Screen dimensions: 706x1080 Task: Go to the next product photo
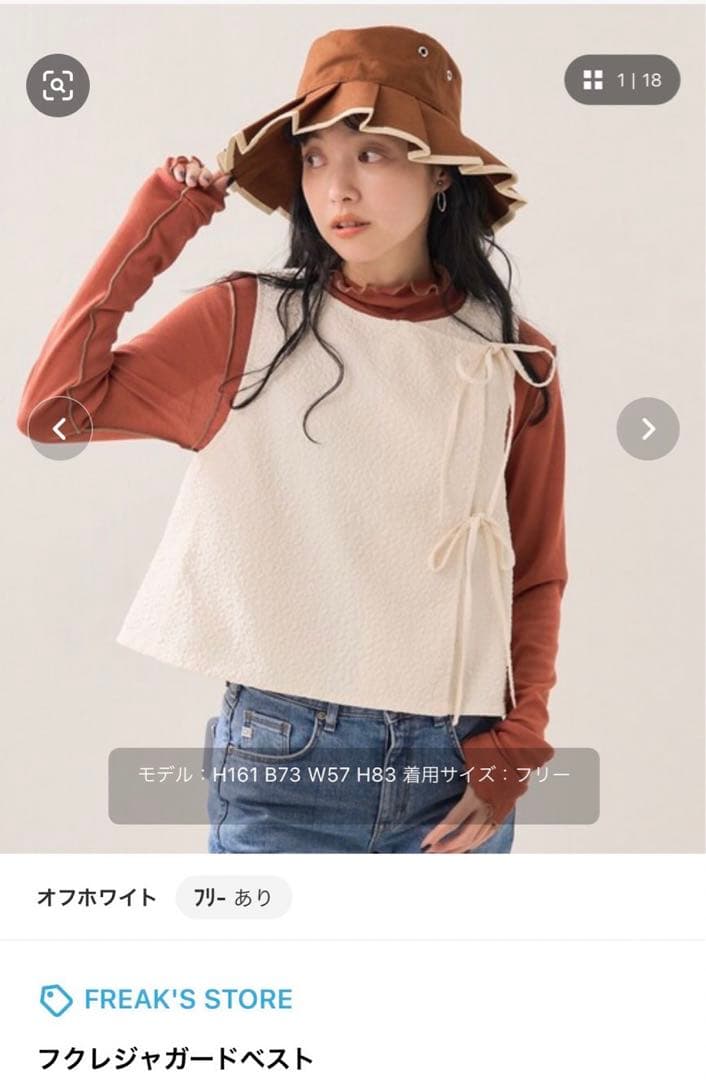pos(647,428)
